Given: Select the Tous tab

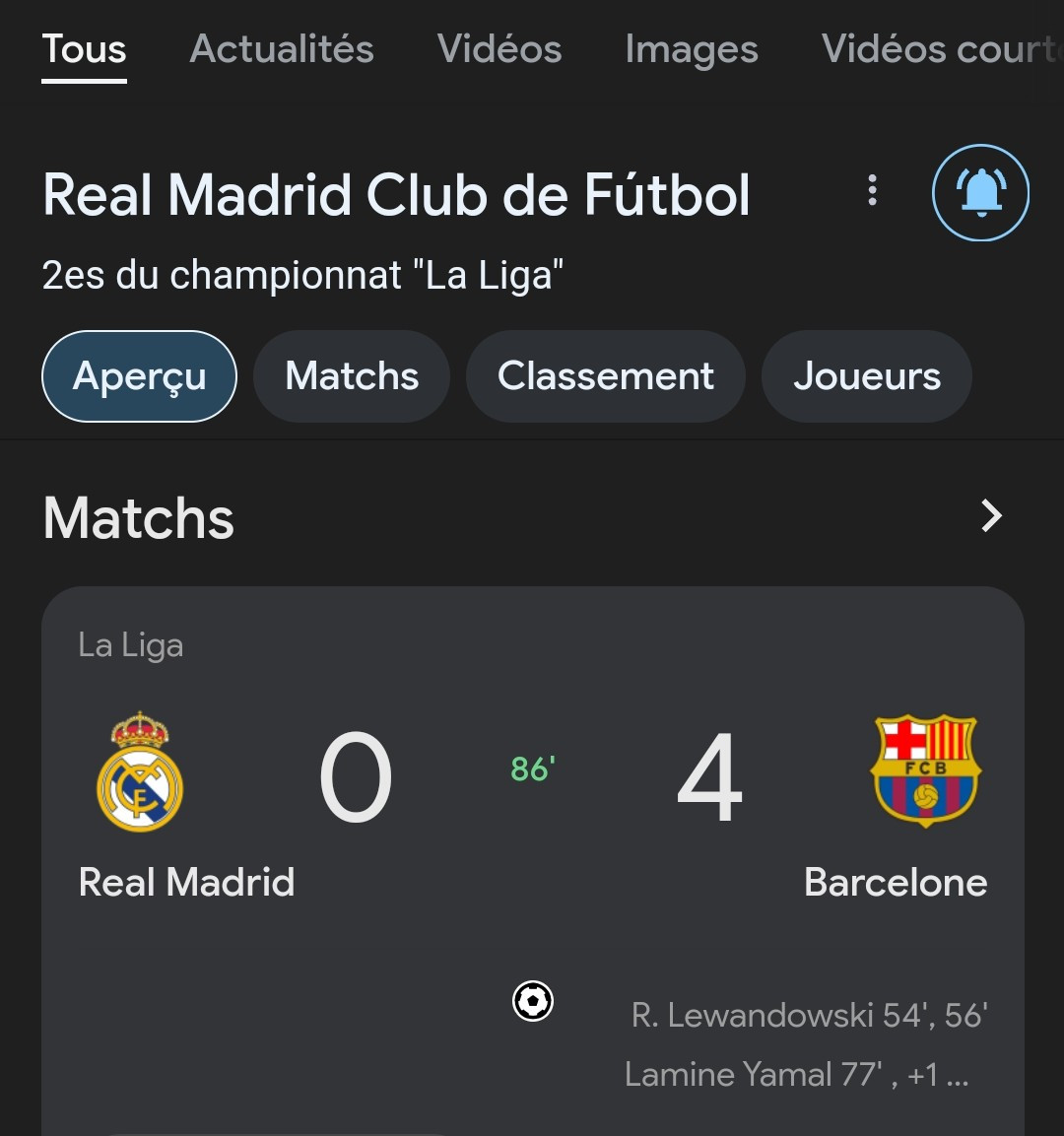Looking at the screenshot, I should click(x=85, y=49).
